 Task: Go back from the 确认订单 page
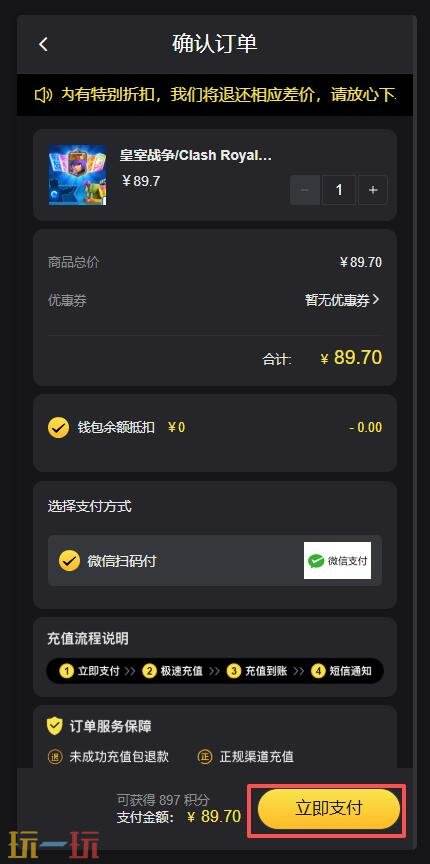pos(44,45)
